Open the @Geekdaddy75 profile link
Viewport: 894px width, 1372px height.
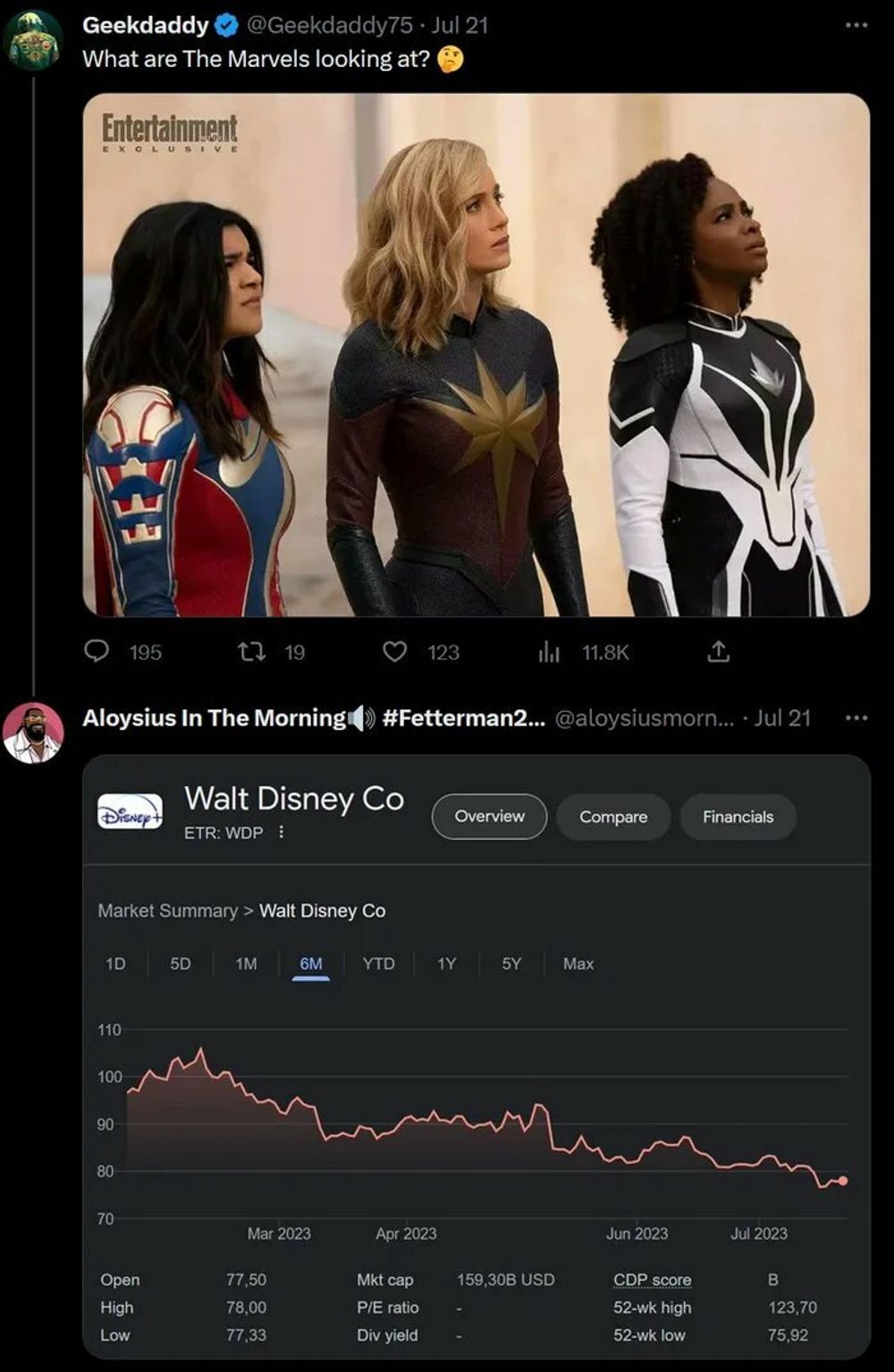[x=328, y=25]
